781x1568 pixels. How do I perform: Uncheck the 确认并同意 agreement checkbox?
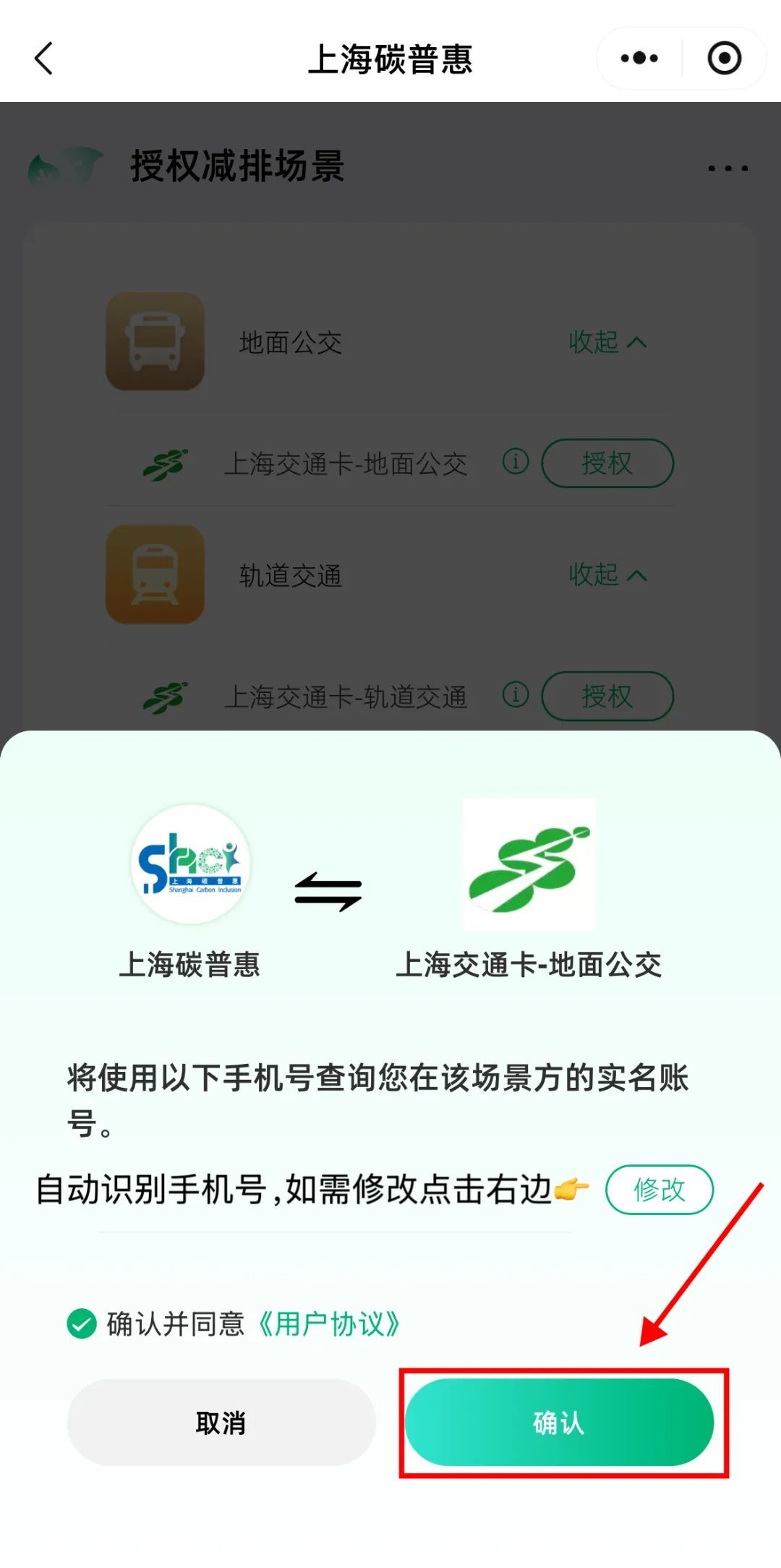point(82,1324)
